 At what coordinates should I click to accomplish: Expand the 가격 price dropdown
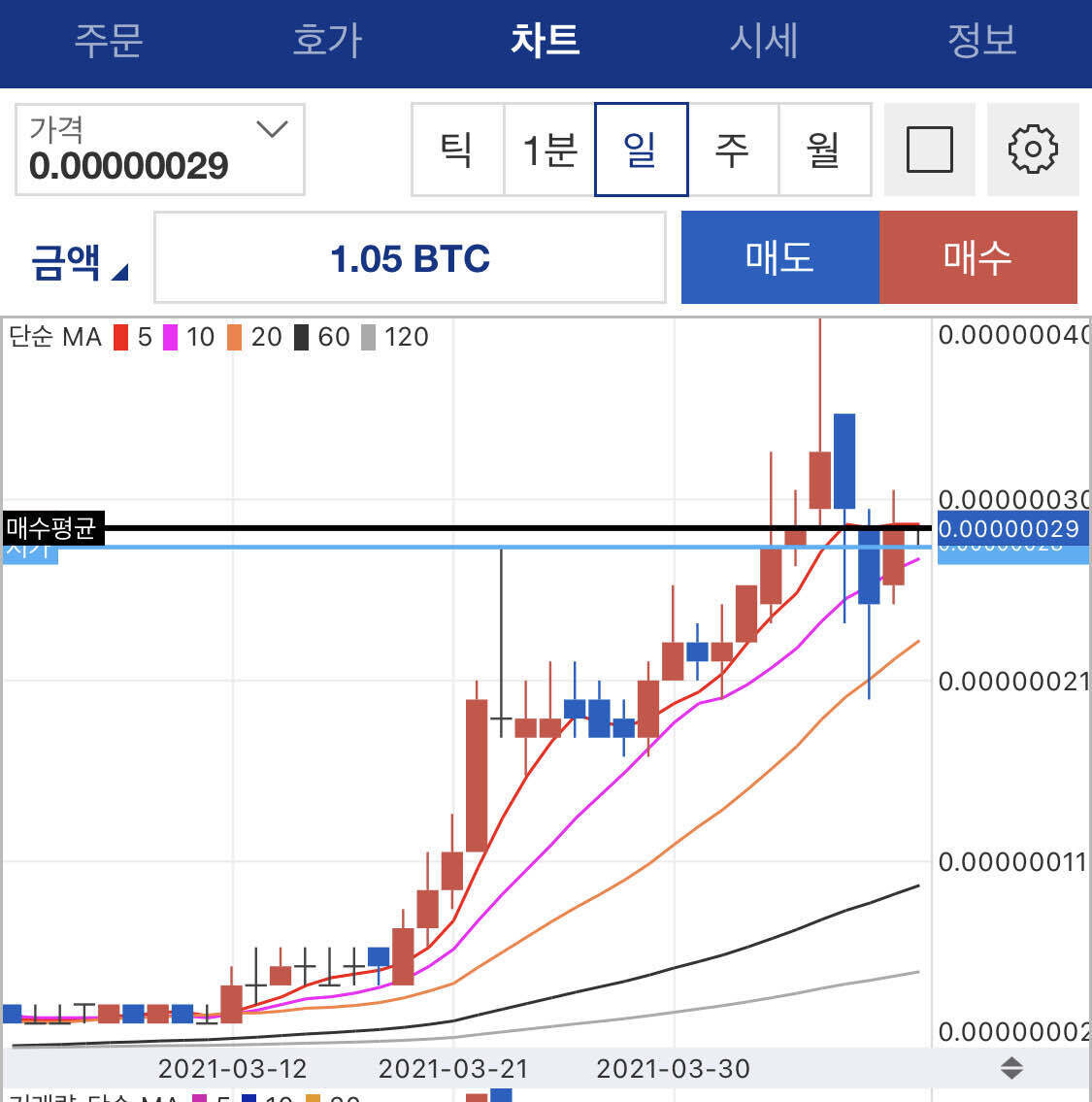click(x=160, y=150)
